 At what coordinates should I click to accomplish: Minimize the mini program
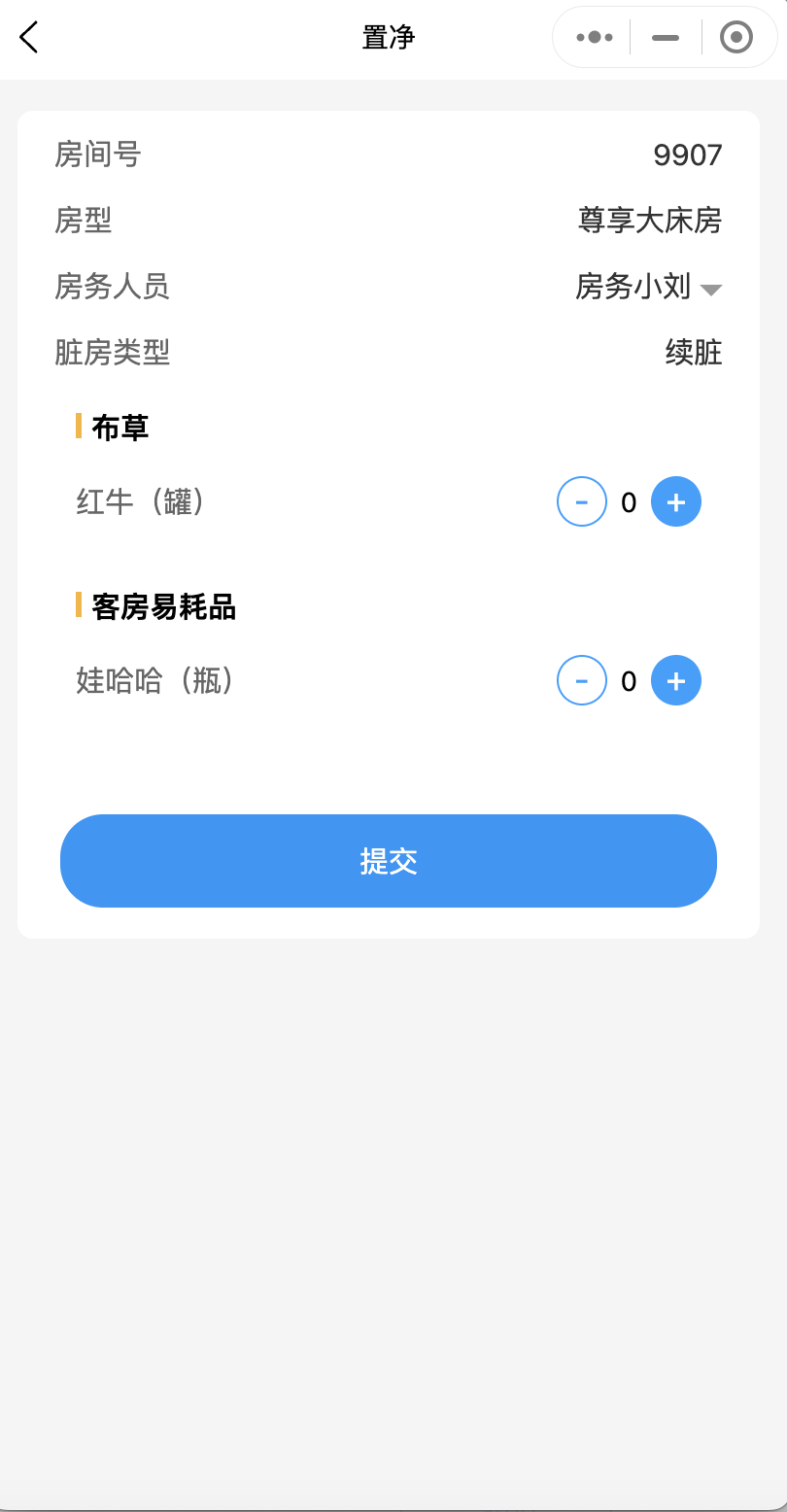[x=666, y=38]
